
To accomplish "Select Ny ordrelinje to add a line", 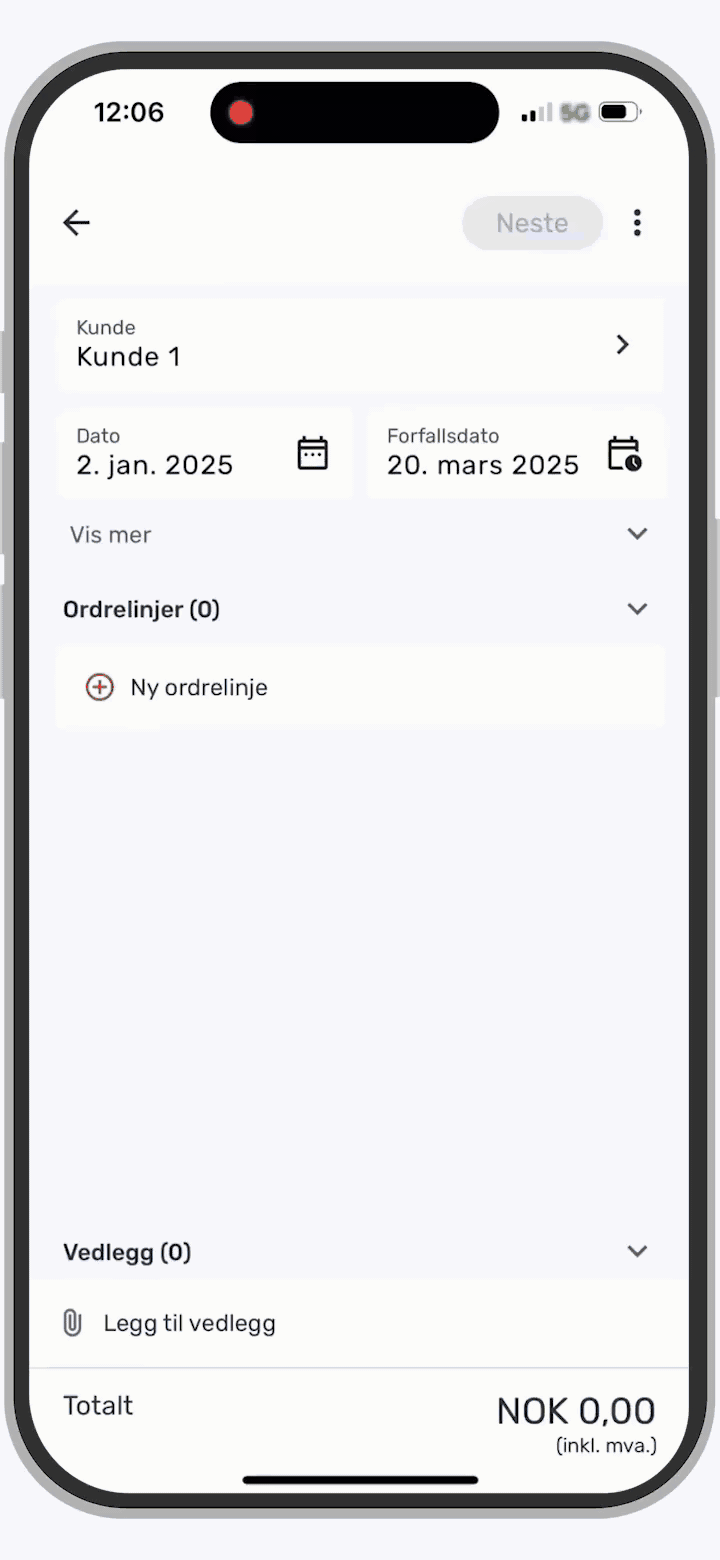I will [199, 687].
